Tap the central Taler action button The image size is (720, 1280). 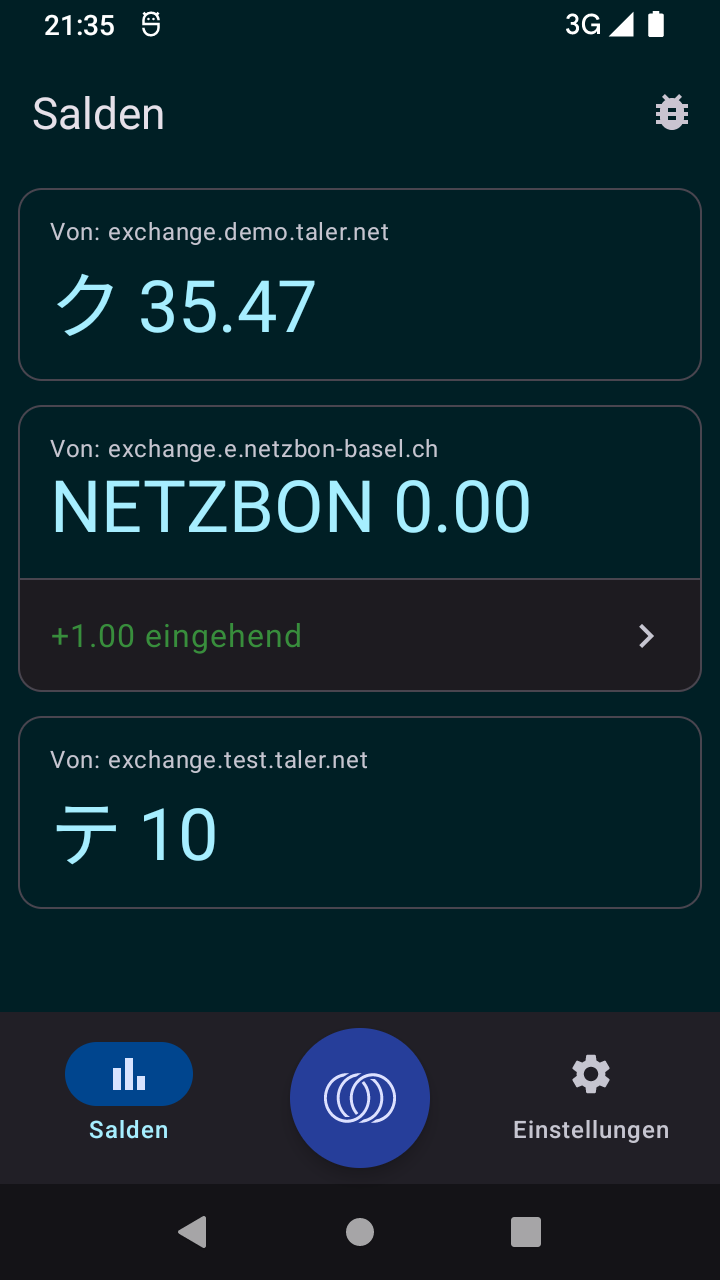360,1098
